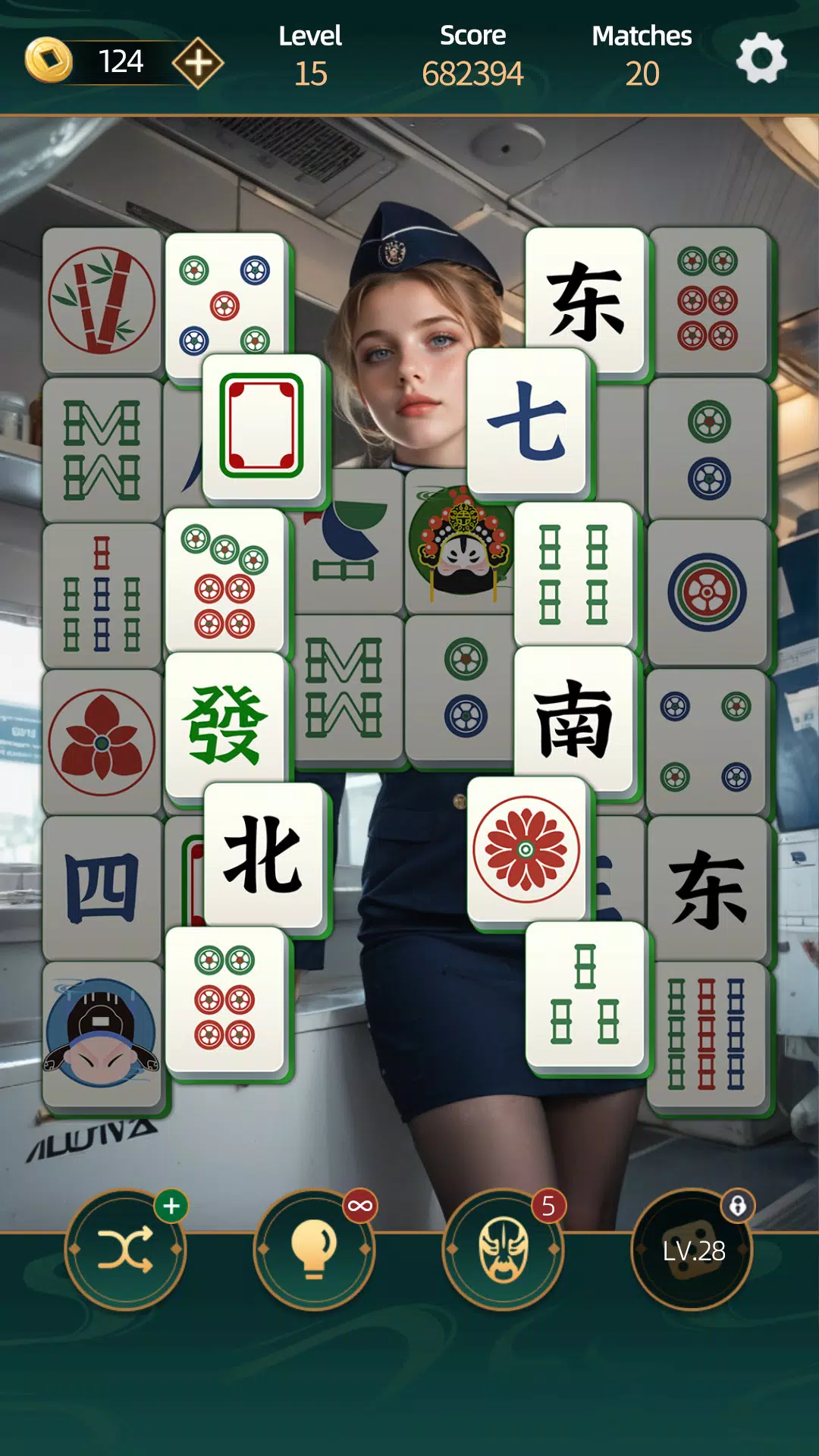Pick the green 發 tile
This screenshot has width=819, height=1456.
225,724
